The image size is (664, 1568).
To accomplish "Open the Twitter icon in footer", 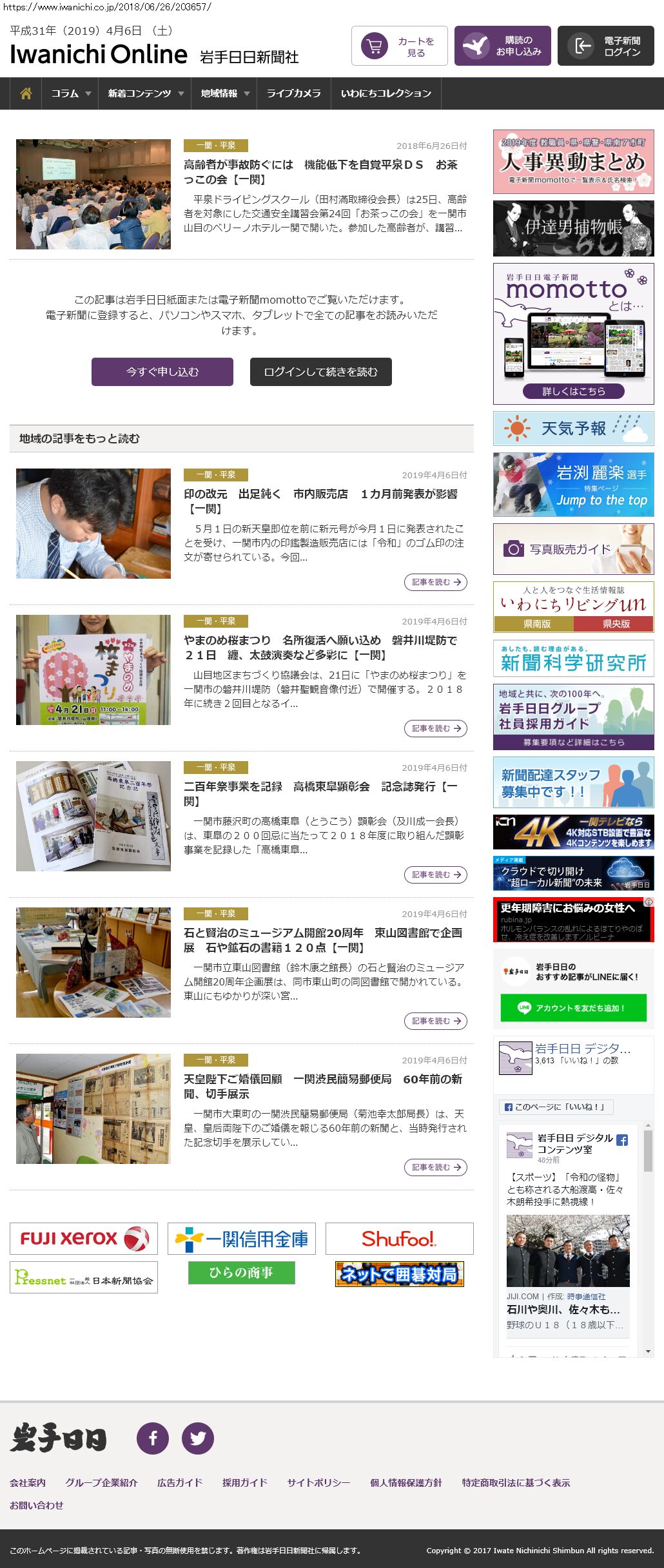I will [x=198, y=1438].
